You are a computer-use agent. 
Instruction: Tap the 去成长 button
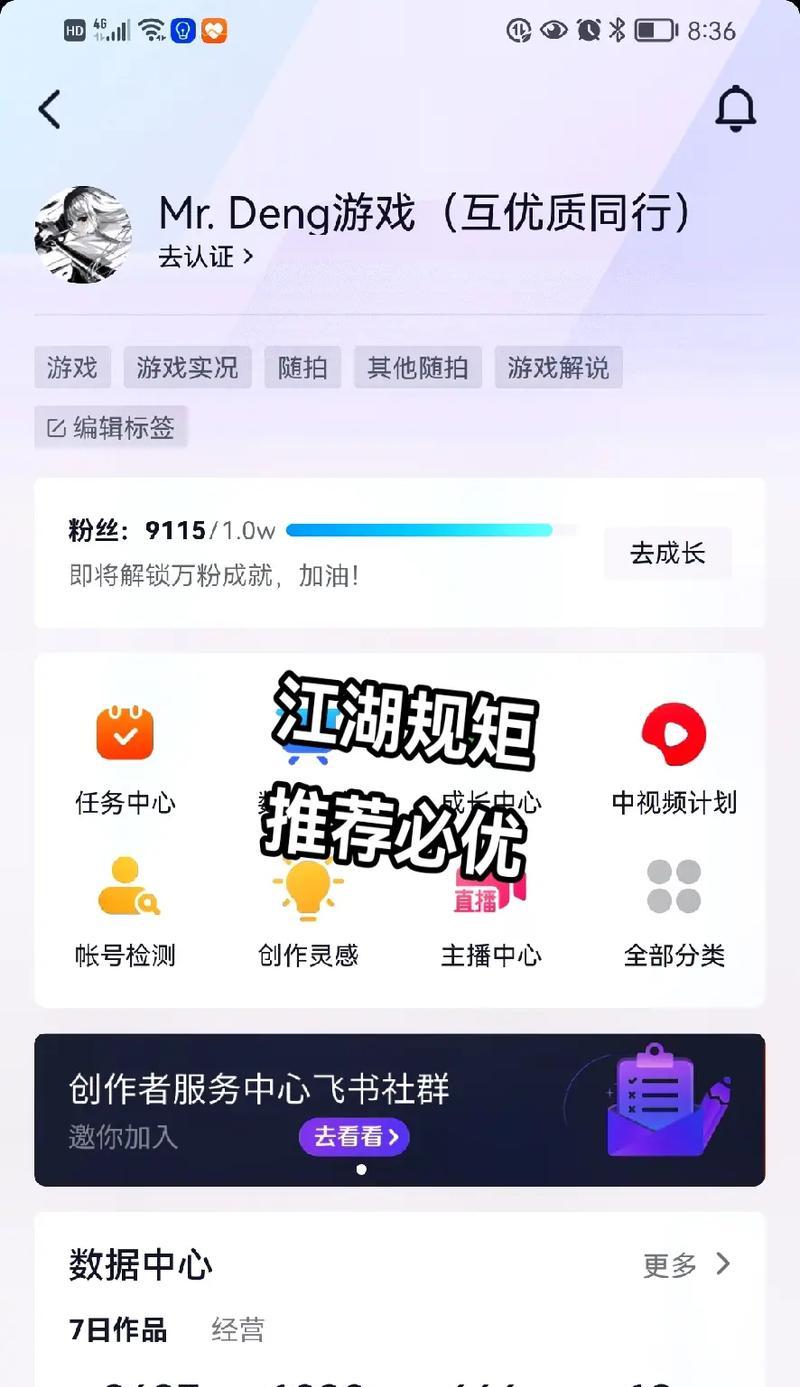click(x=667, y=553)
